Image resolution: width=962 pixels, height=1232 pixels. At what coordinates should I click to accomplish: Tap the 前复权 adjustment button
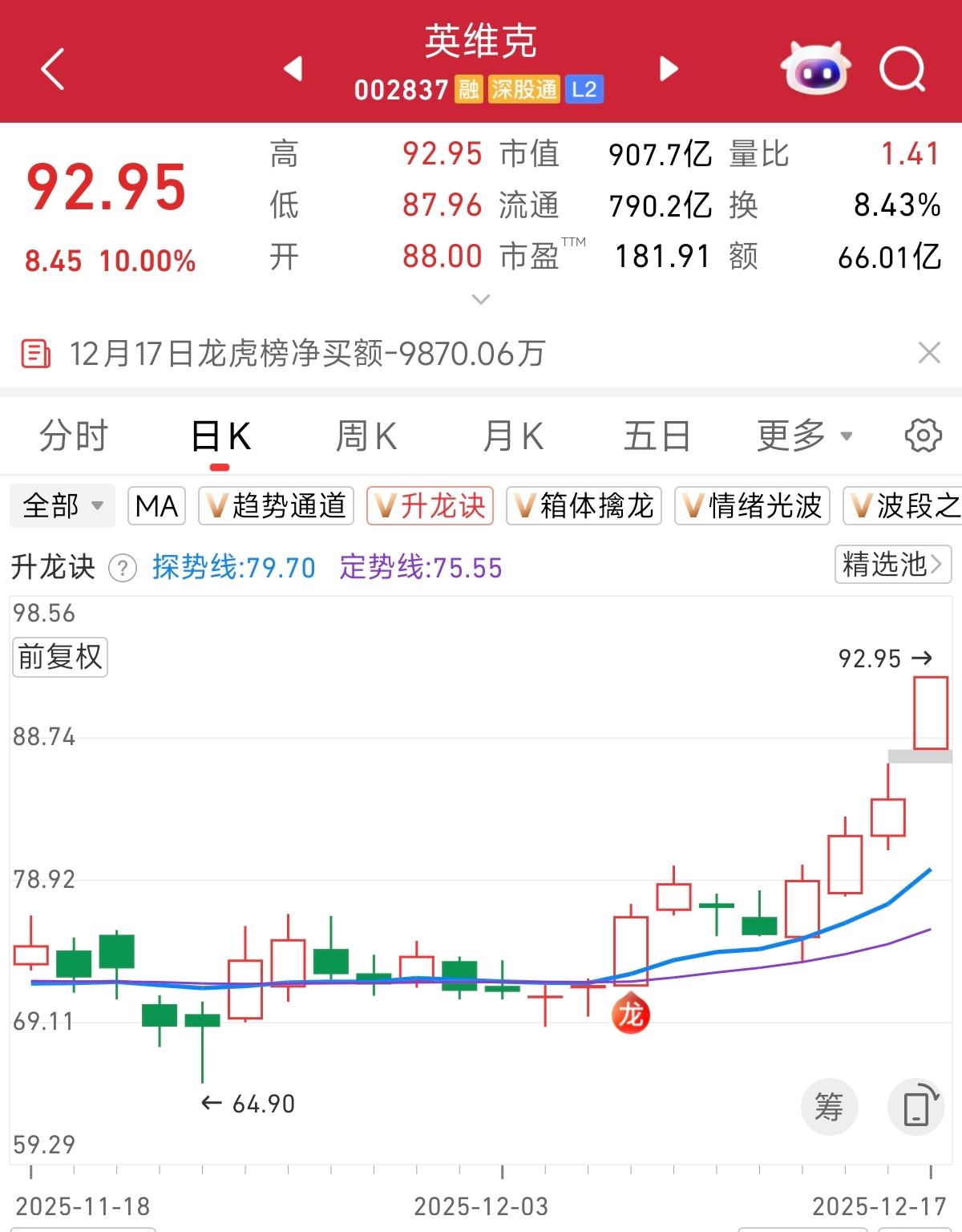pyautogui.click(x=60, y=657)
